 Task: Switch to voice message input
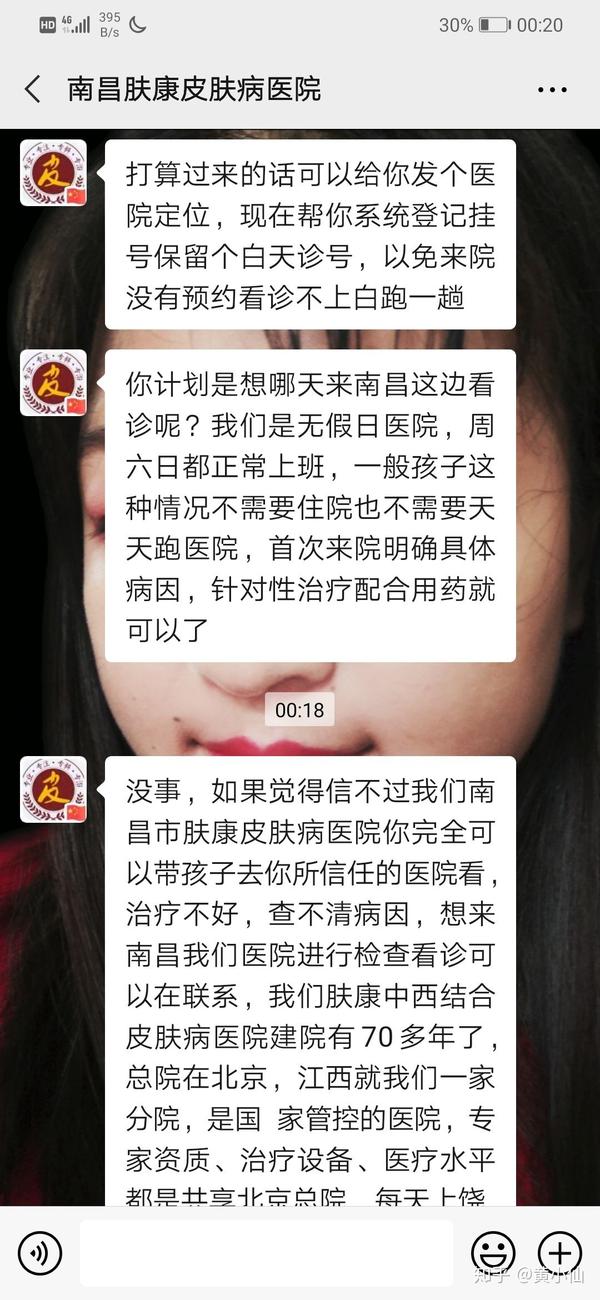click(40, 1252)
